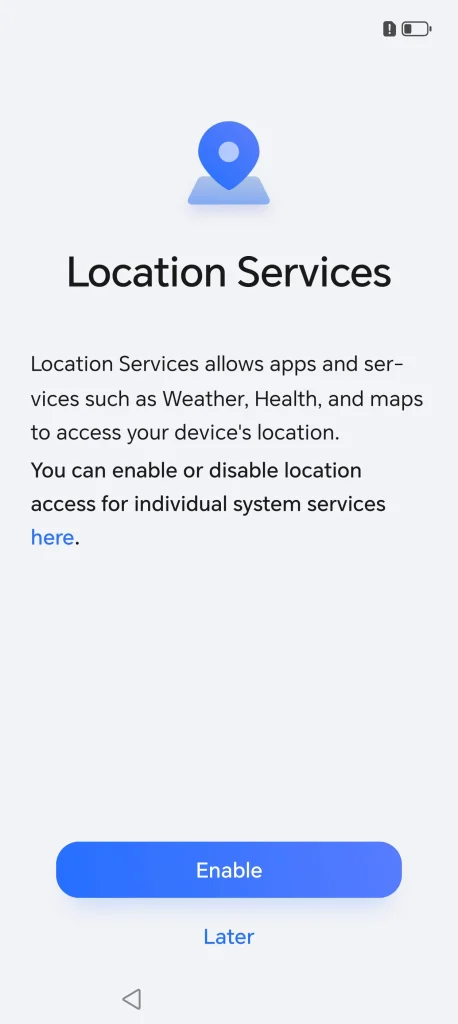Enable Location Services
Image resolution: width=458 pixels, height=1024 pixels.
point(229,869)
